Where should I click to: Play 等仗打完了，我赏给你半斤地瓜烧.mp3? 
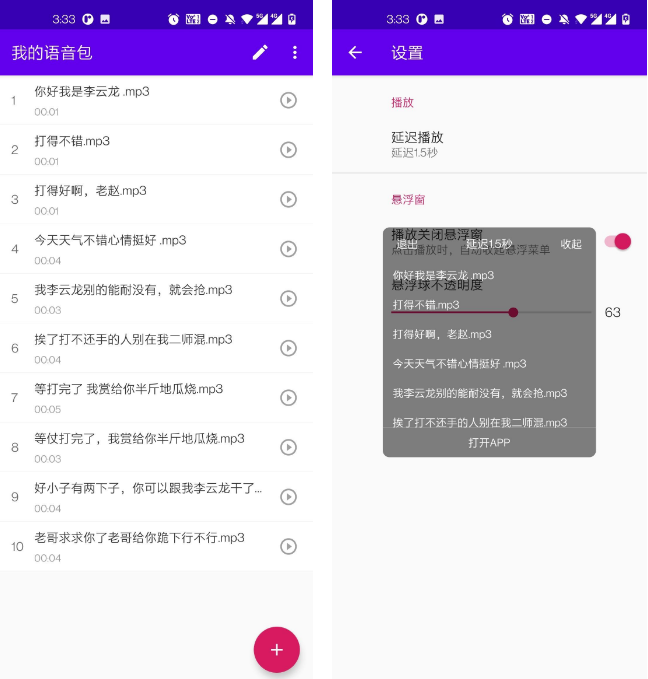pyautogui.click(x=288, y=447)
